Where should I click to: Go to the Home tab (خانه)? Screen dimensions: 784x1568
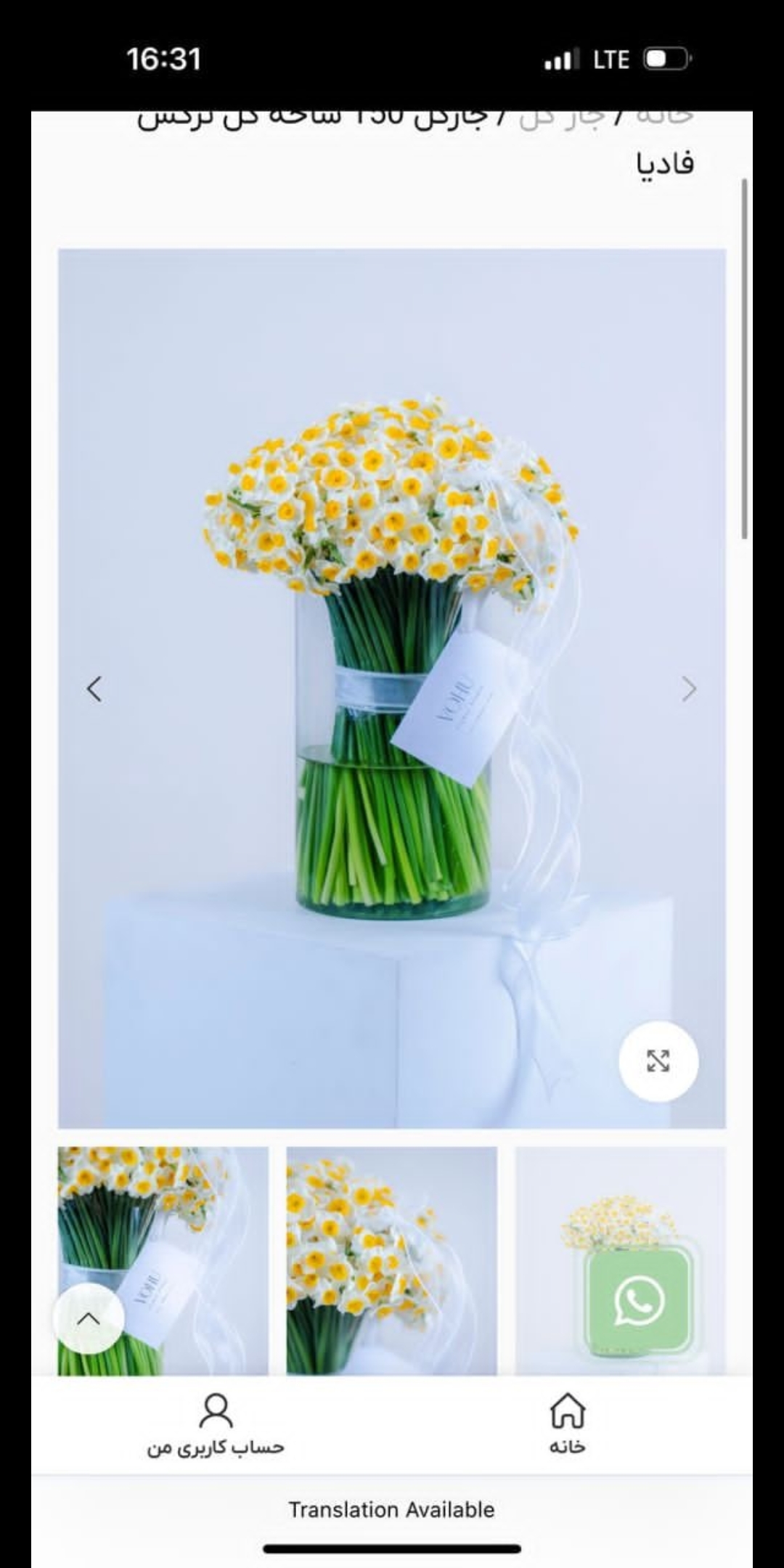[x=567, y=1424]
